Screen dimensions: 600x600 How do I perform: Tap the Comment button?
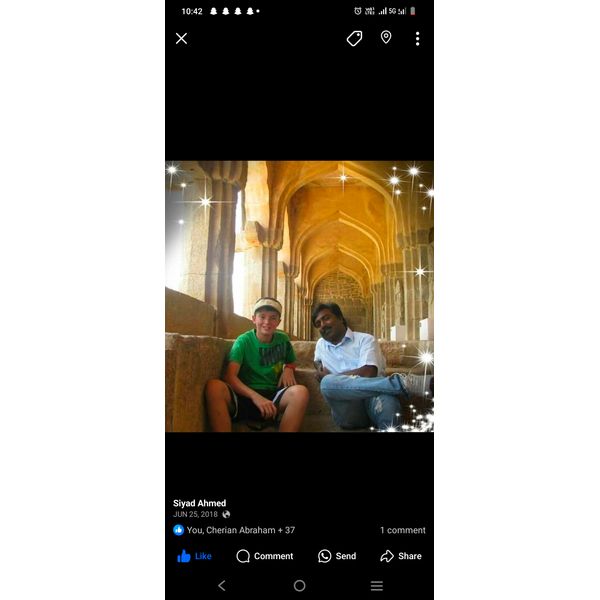coord(265,556)
